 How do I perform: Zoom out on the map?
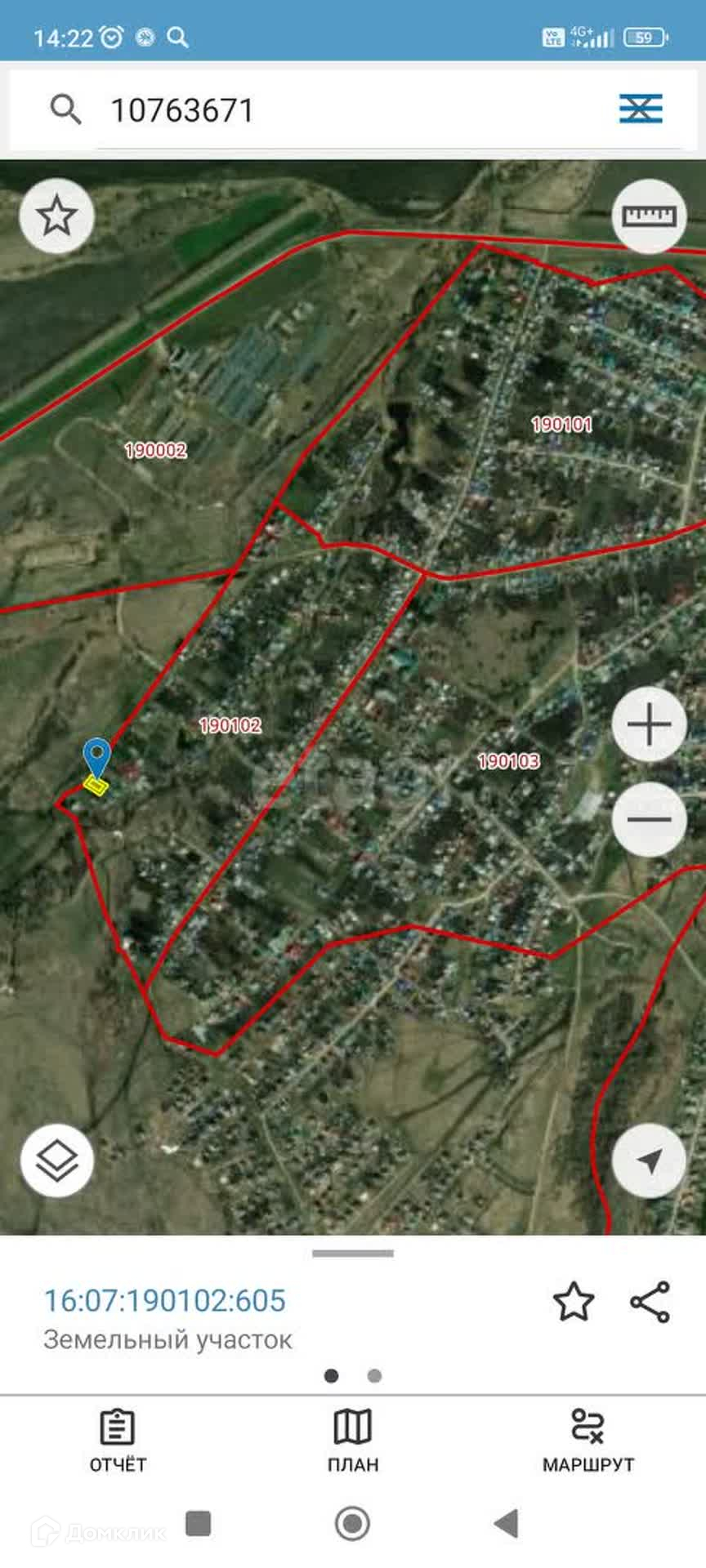(x=649, y=819)
